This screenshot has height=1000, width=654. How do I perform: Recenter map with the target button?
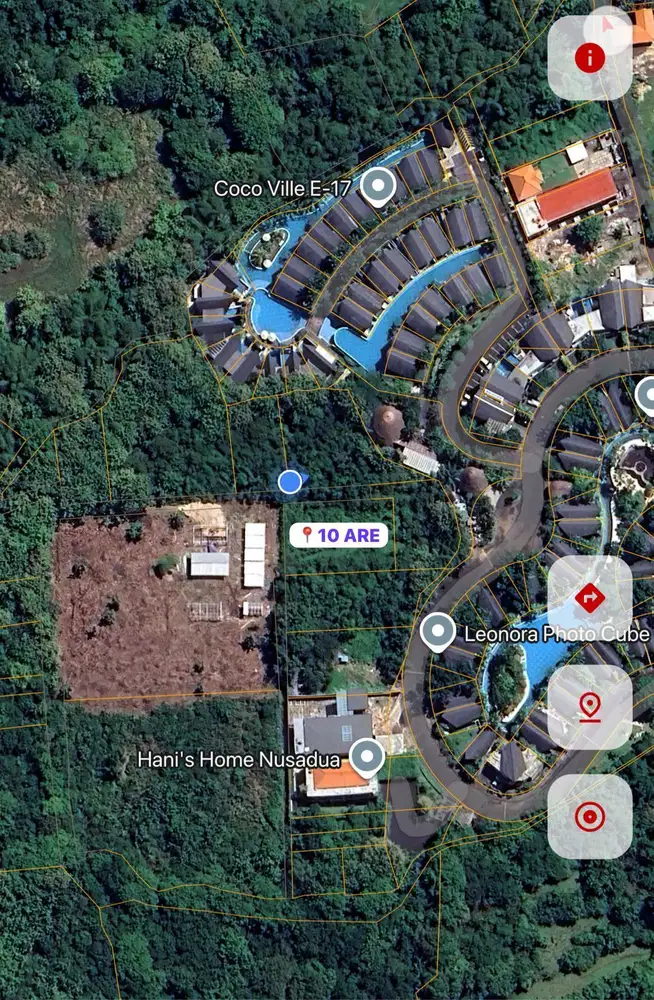(x=589, y=816)
